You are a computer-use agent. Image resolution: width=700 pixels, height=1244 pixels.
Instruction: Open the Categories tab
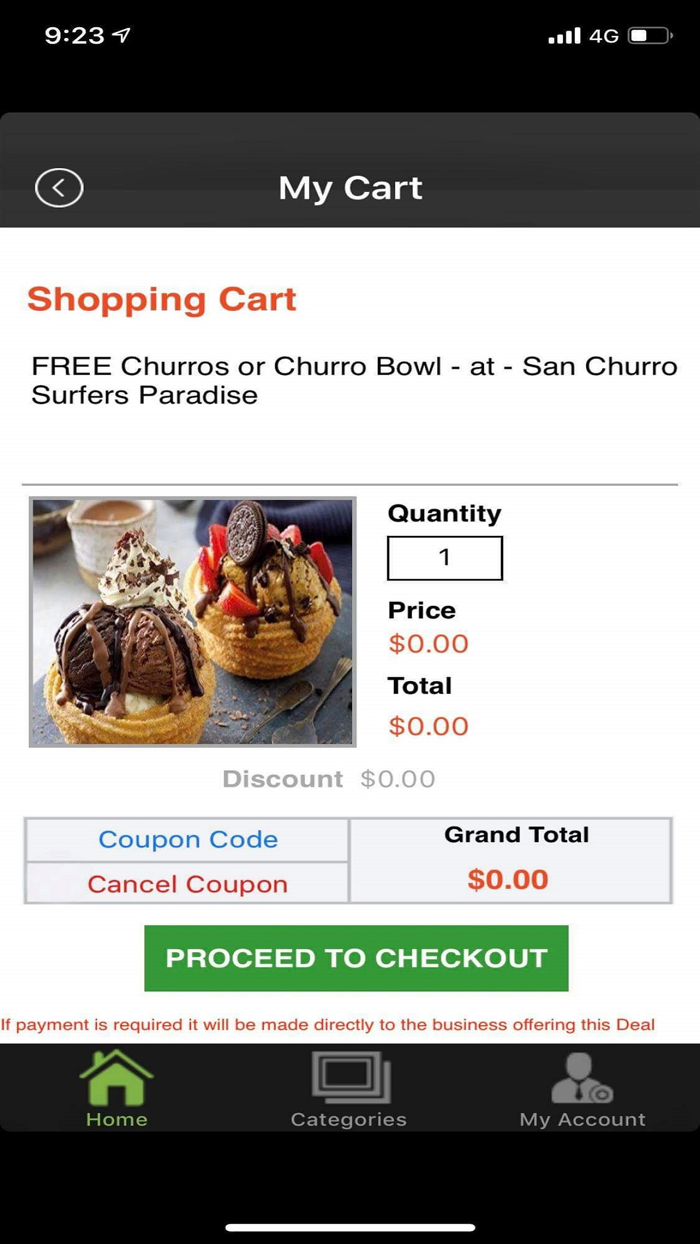[348, 1089]
